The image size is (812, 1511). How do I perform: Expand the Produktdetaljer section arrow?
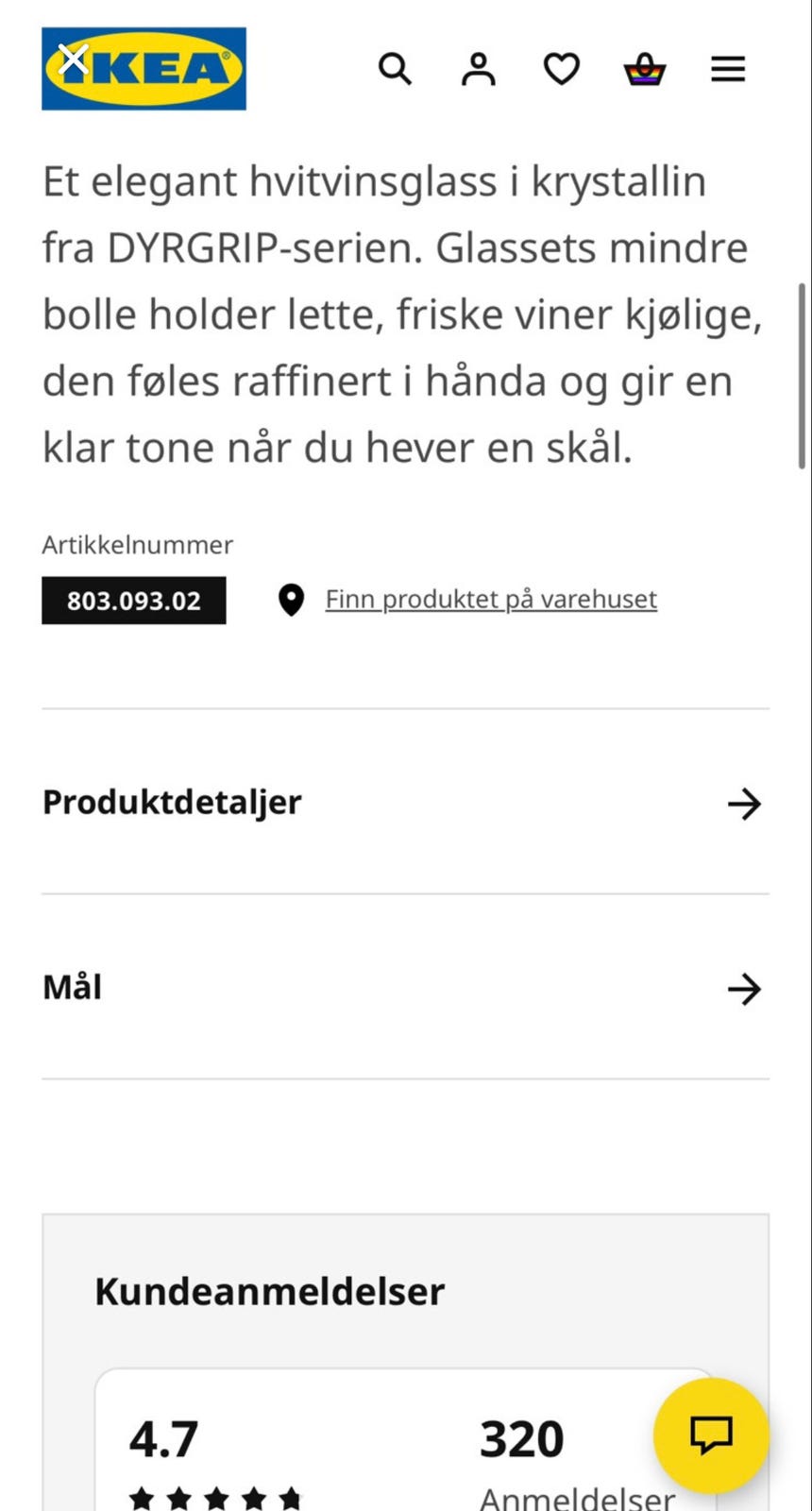(746, 804)
